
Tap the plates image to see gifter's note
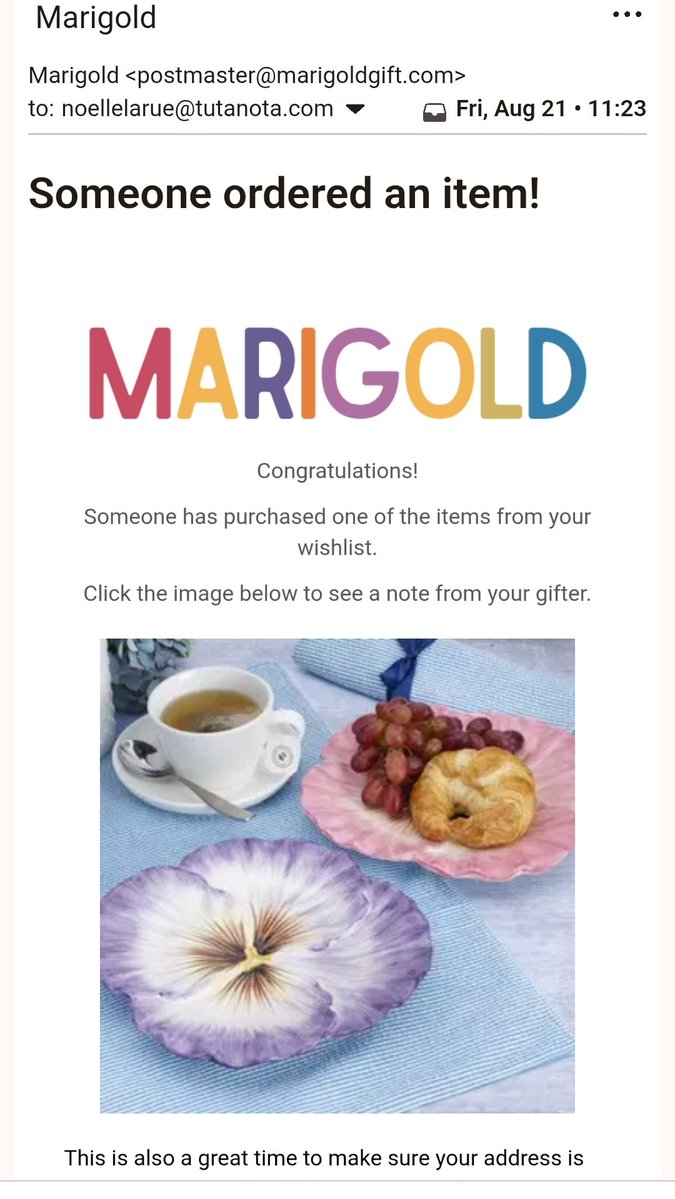pos(337,876)
